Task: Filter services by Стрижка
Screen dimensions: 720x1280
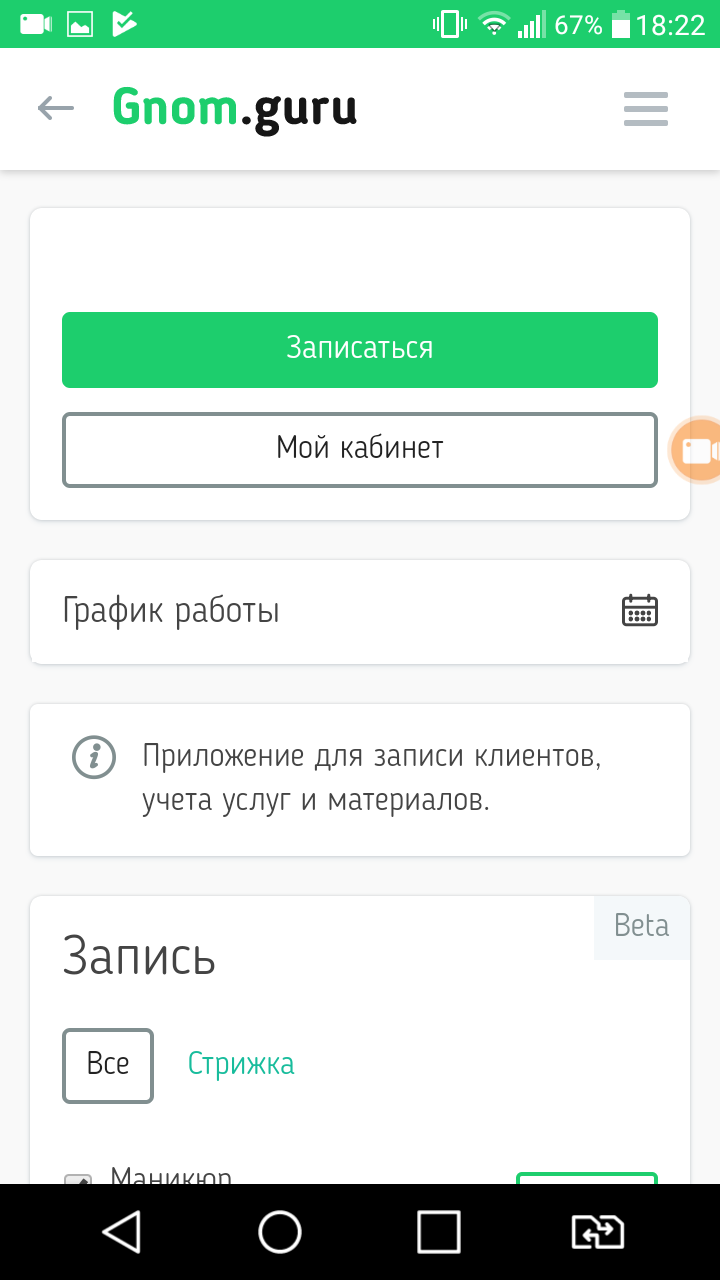Action: tap(241, 1064)
